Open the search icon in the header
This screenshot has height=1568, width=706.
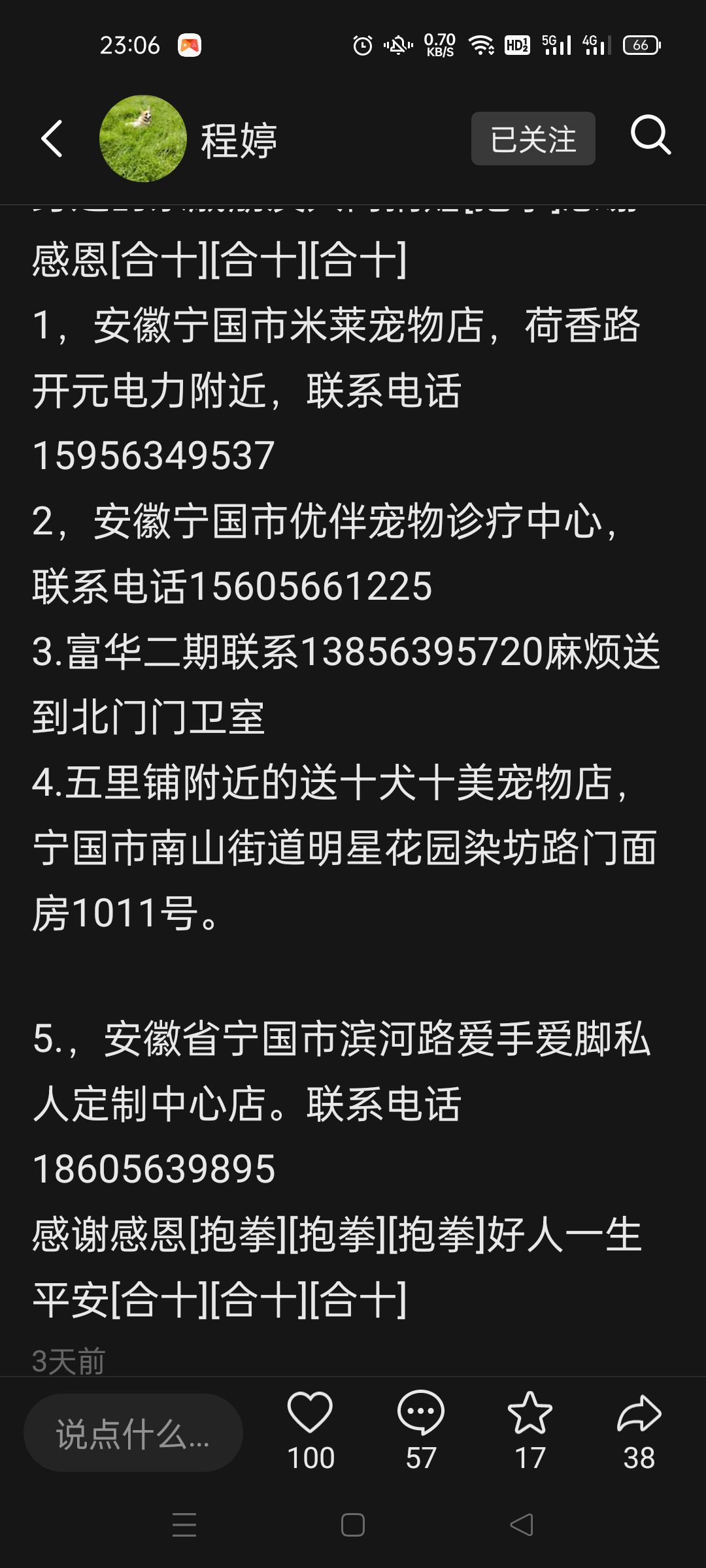[x=650, y=135]
